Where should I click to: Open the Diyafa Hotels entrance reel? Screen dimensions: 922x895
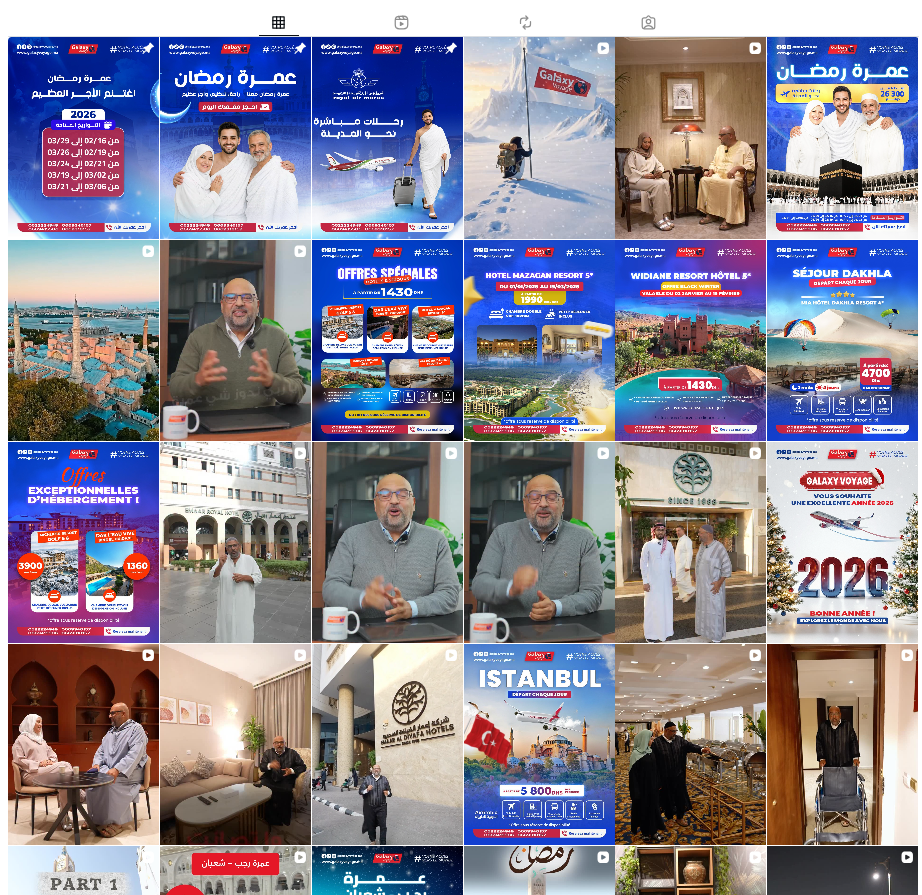pos(387,744)
